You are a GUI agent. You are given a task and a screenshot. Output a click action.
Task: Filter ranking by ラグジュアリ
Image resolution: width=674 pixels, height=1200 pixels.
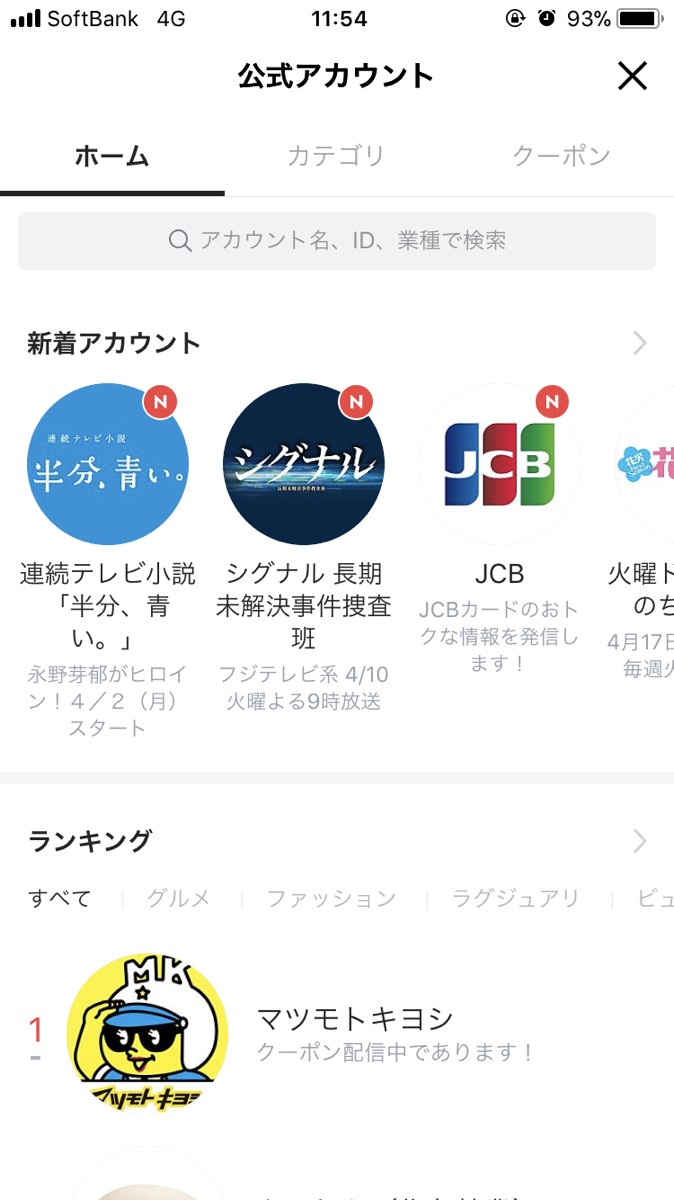tap(515, 899)
